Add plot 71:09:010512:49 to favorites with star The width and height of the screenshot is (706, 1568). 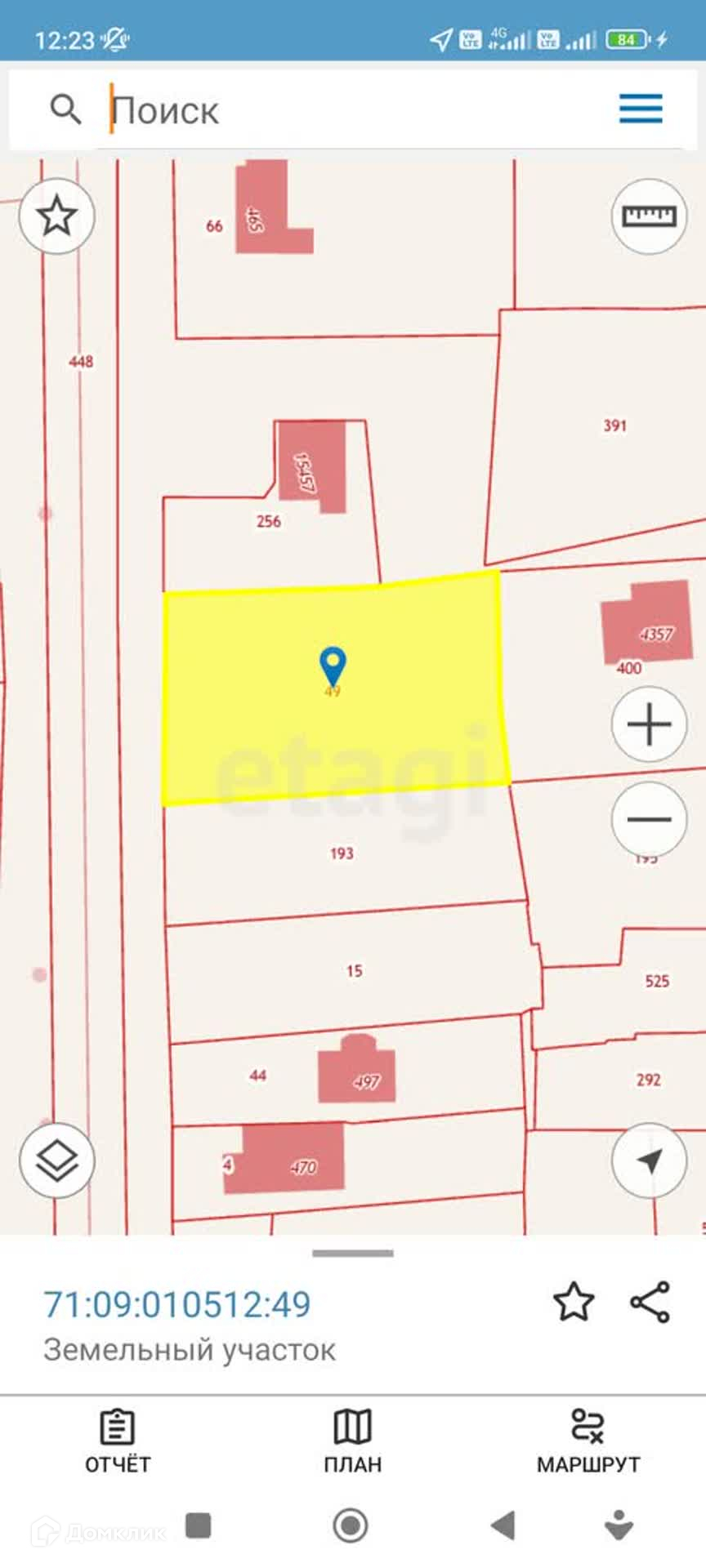point(574,1303)
